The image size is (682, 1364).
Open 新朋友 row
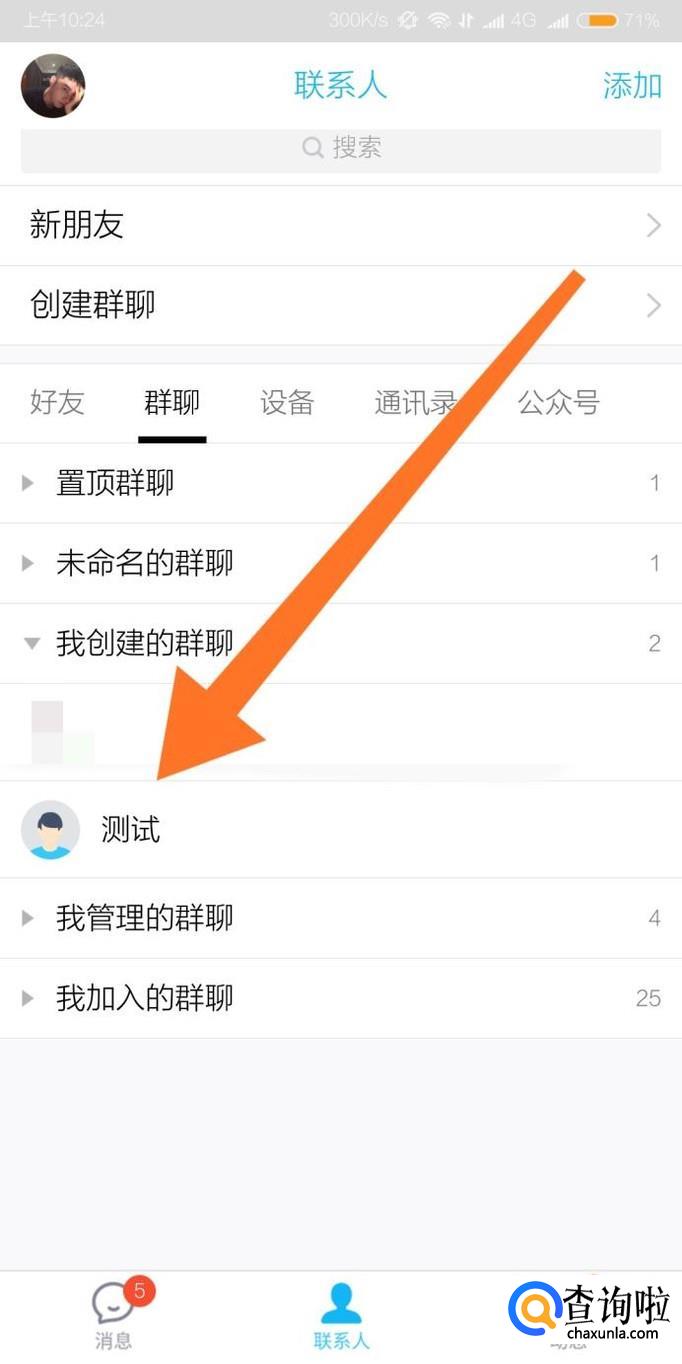click(341, 225)
